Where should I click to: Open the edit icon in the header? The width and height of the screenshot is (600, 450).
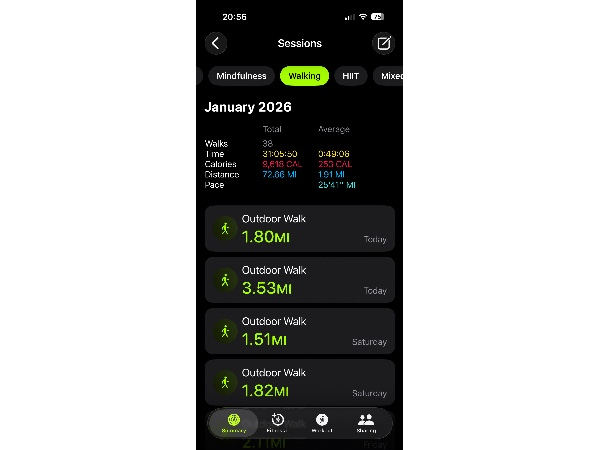coord(383,43)
